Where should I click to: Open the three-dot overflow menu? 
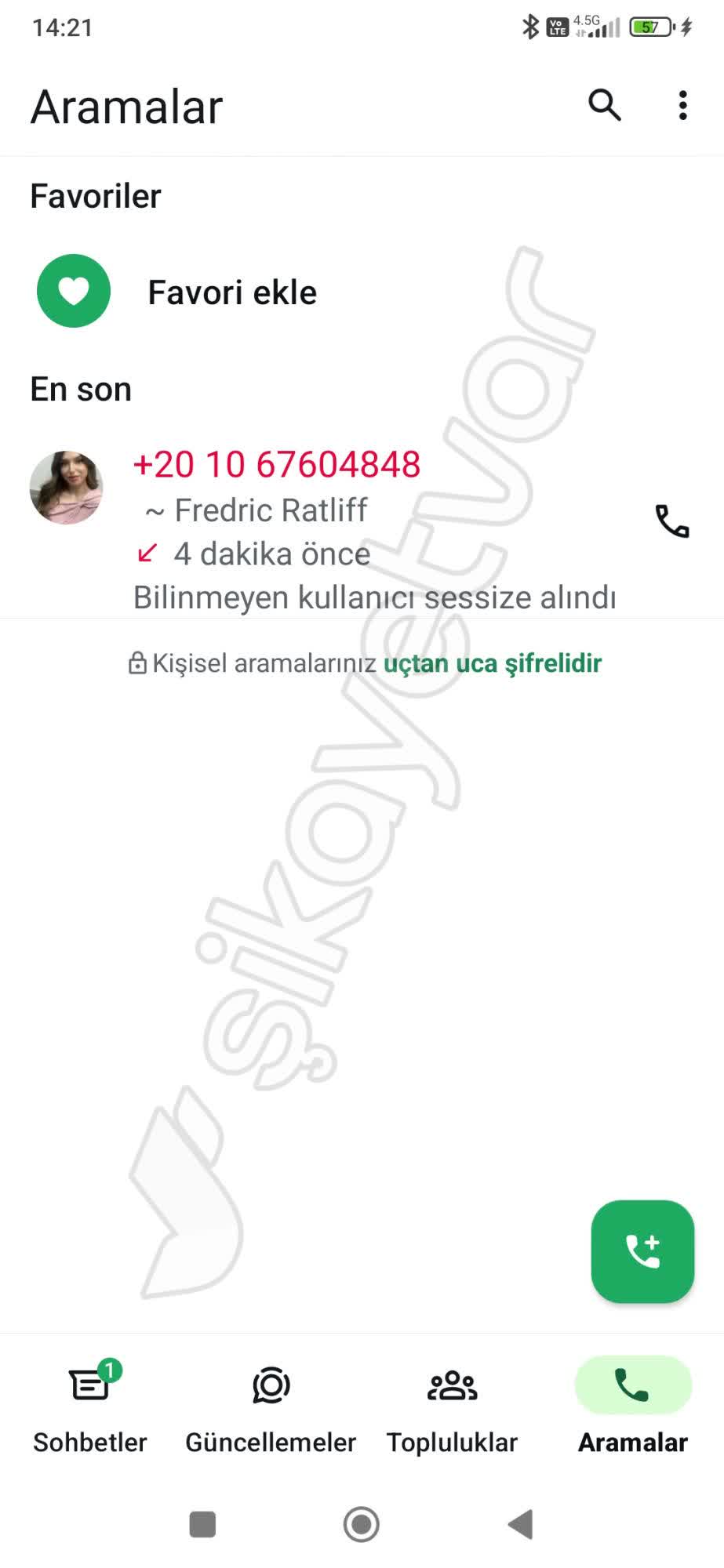tap(682, 106)
